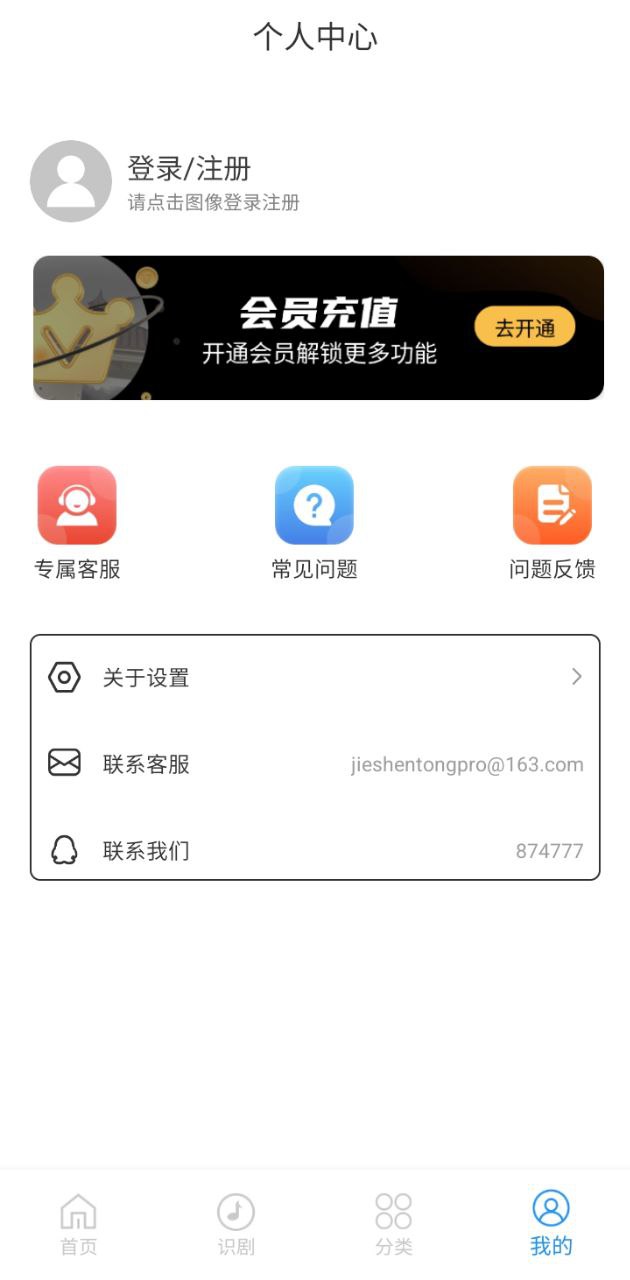This screenshot has height=1280, width=630.
Task: Switch to the 分类 tab
Action: [394, 1225]
